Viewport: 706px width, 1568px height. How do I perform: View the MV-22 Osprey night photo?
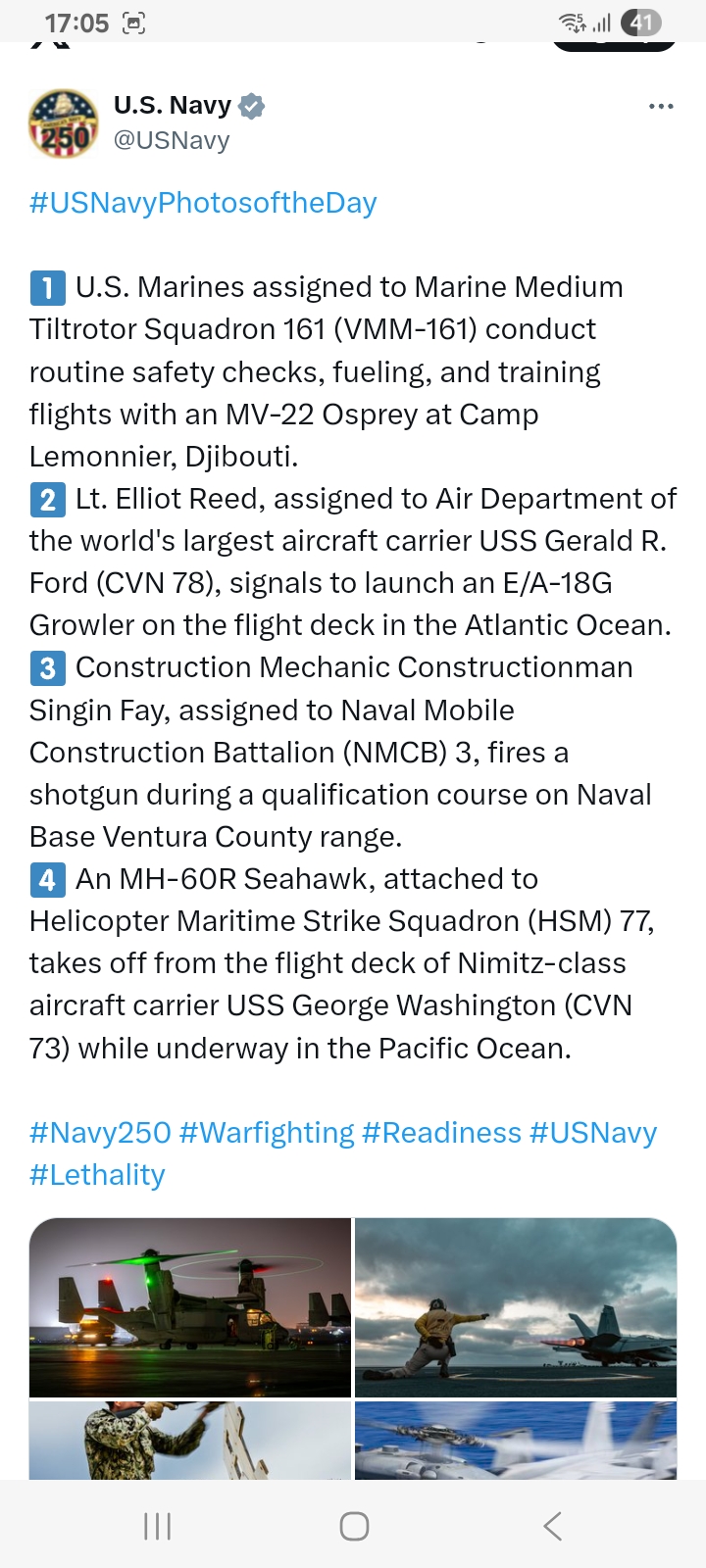[x=190, y=1307]
